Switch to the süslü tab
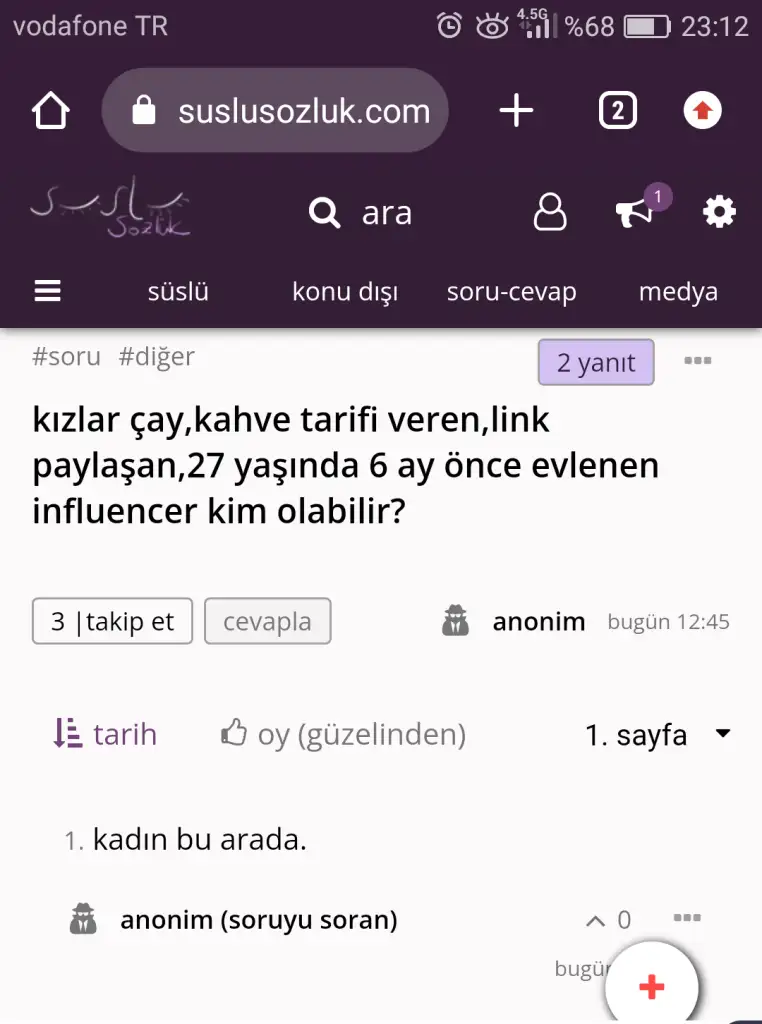The height and width of the screenshot is (1024, 762). click(178, 292)
